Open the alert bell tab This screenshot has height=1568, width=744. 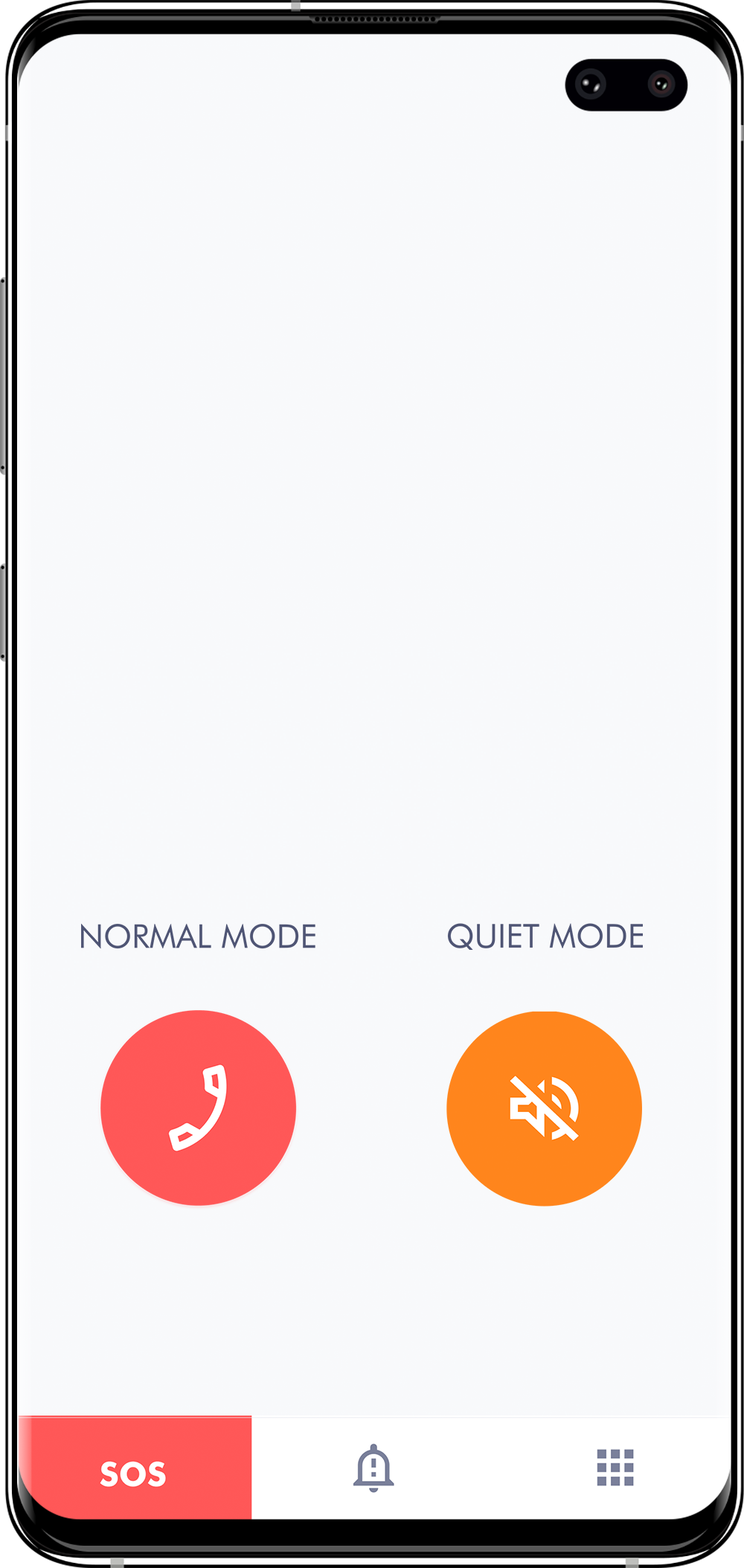(x=373, y=1468)
